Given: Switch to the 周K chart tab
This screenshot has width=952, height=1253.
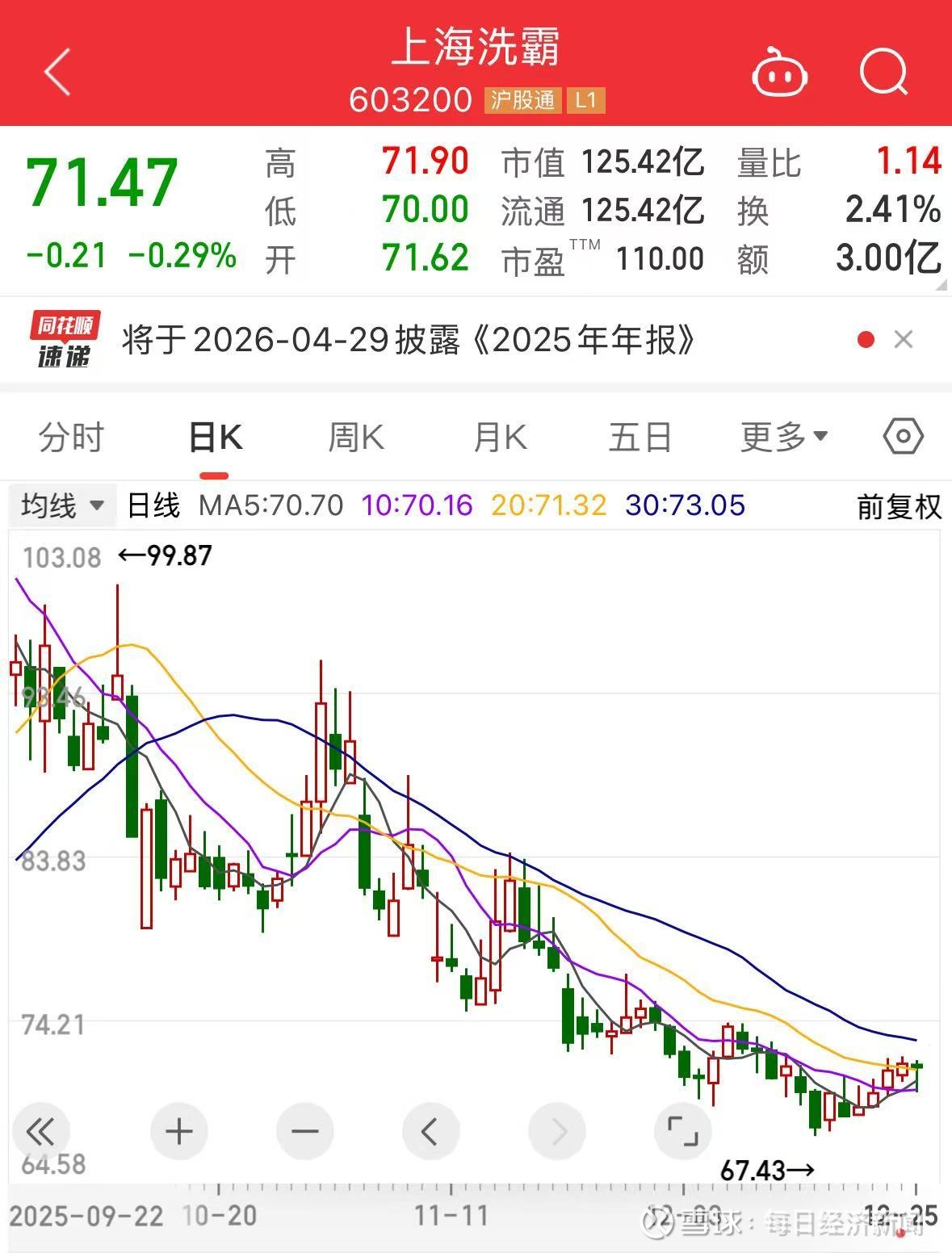Looking at the screenshot, I should point(356,438).
